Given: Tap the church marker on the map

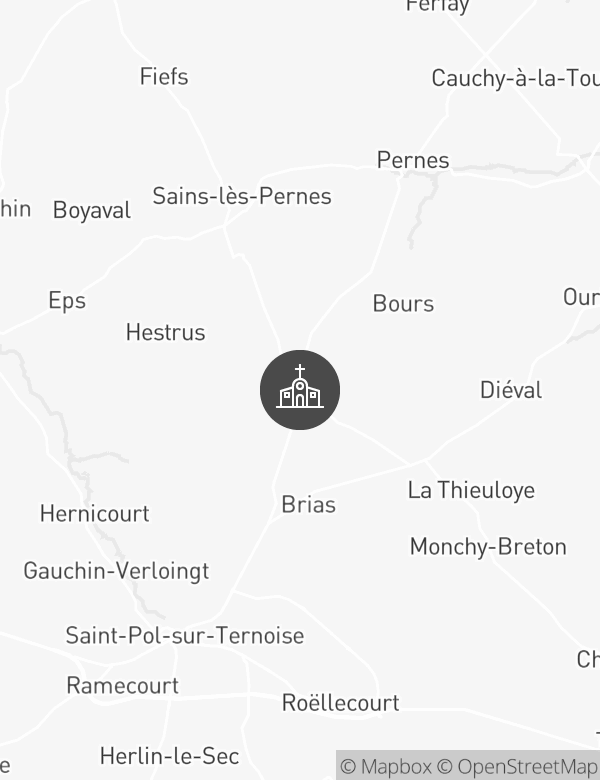Looking at the screenshot, I should 300,390.
